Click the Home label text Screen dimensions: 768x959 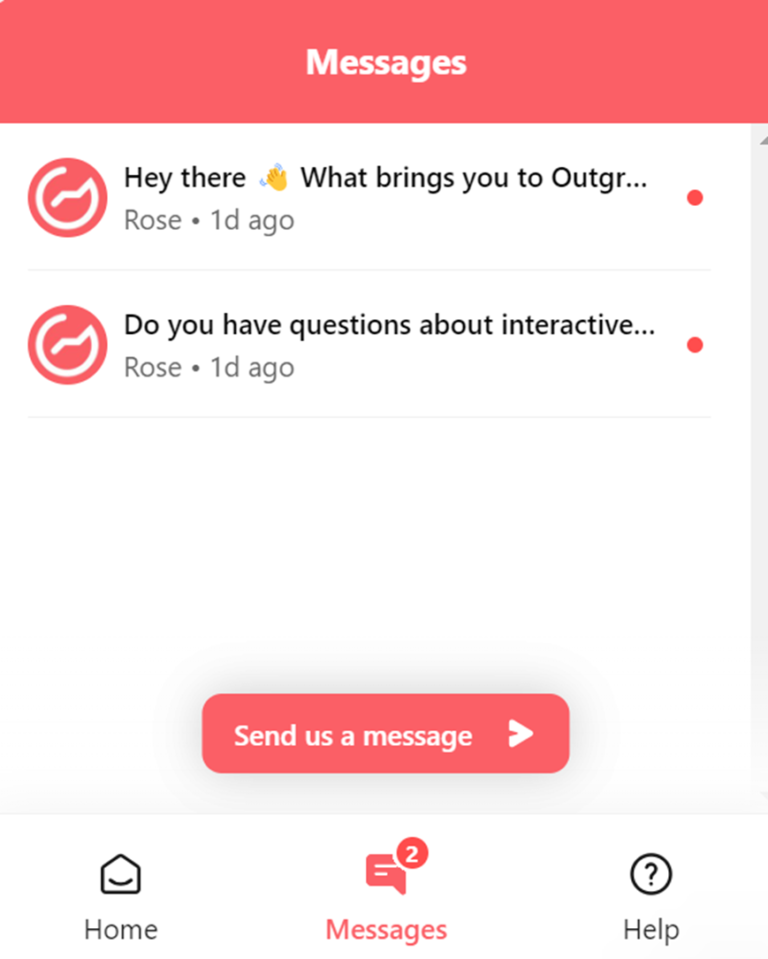pyautogui.click(x=120, y=928)
